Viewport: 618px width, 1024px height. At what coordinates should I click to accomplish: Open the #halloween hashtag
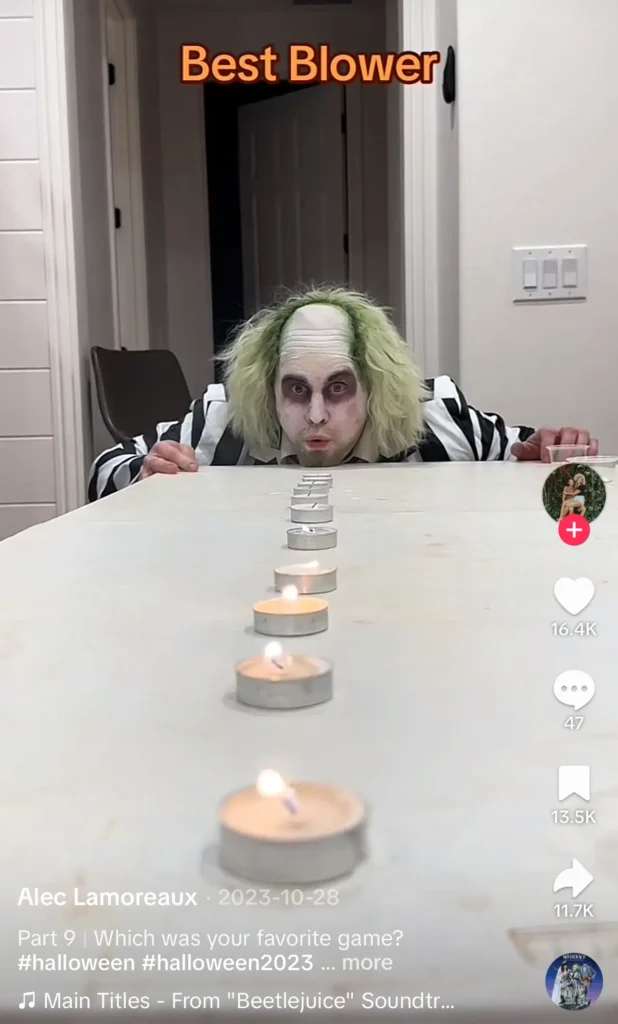pyautogui.click(x=76, y=963)
